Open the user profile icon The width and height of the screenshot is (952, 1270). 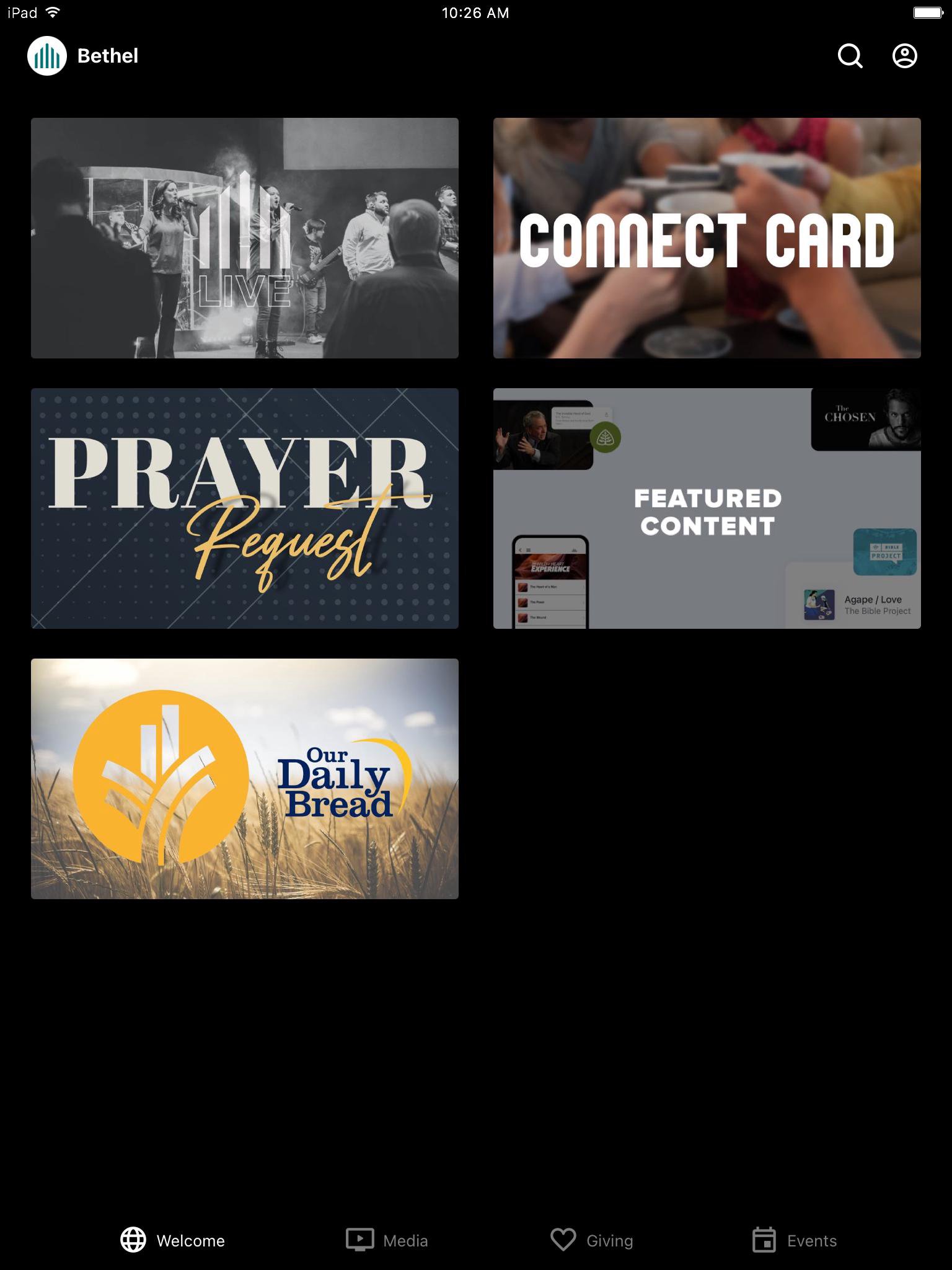pos(904,56)
